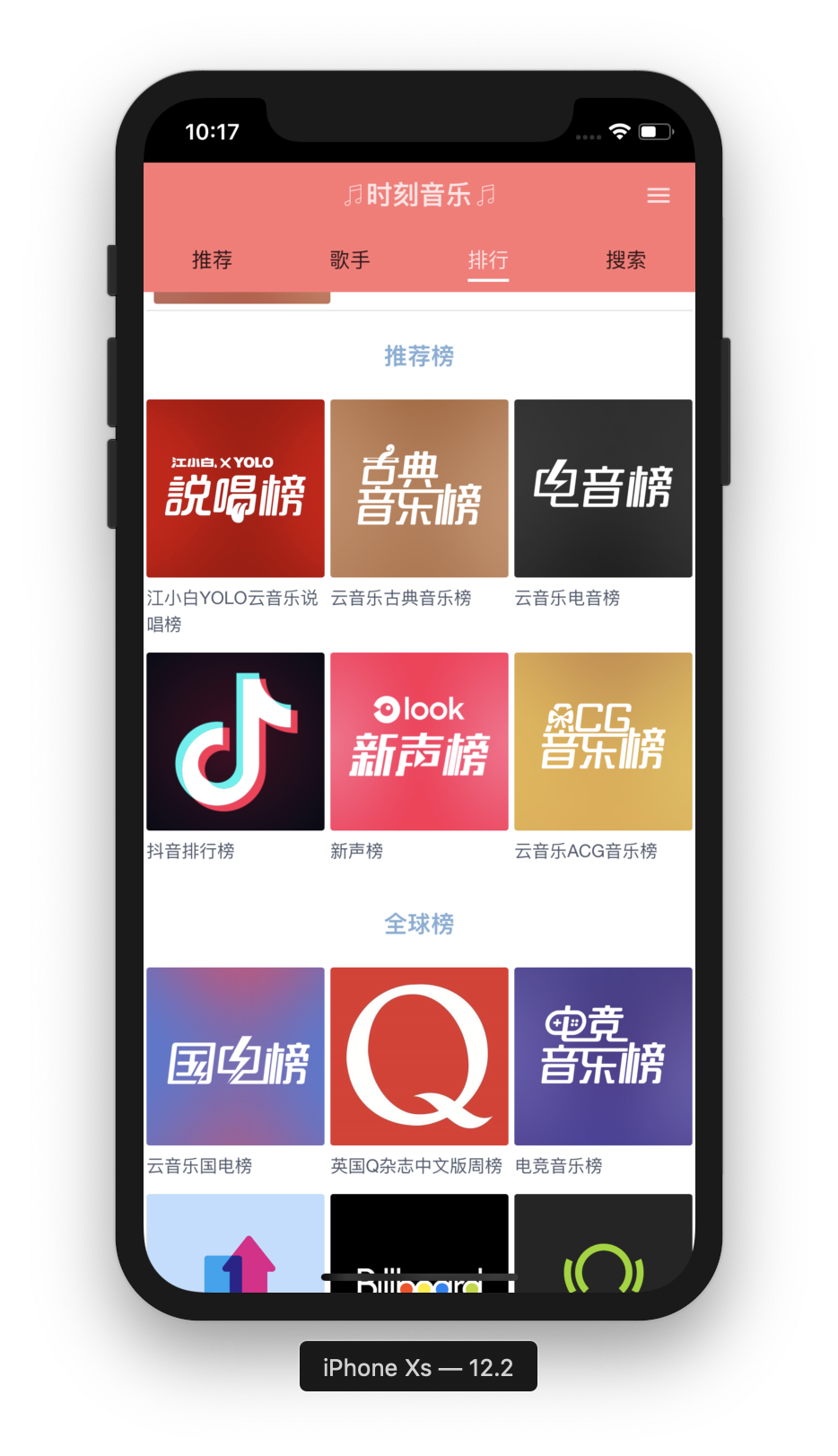Switch to the 推荐 tab
Image resolution: width=838 pixels, height=1456 pixels.
[212, 260]
